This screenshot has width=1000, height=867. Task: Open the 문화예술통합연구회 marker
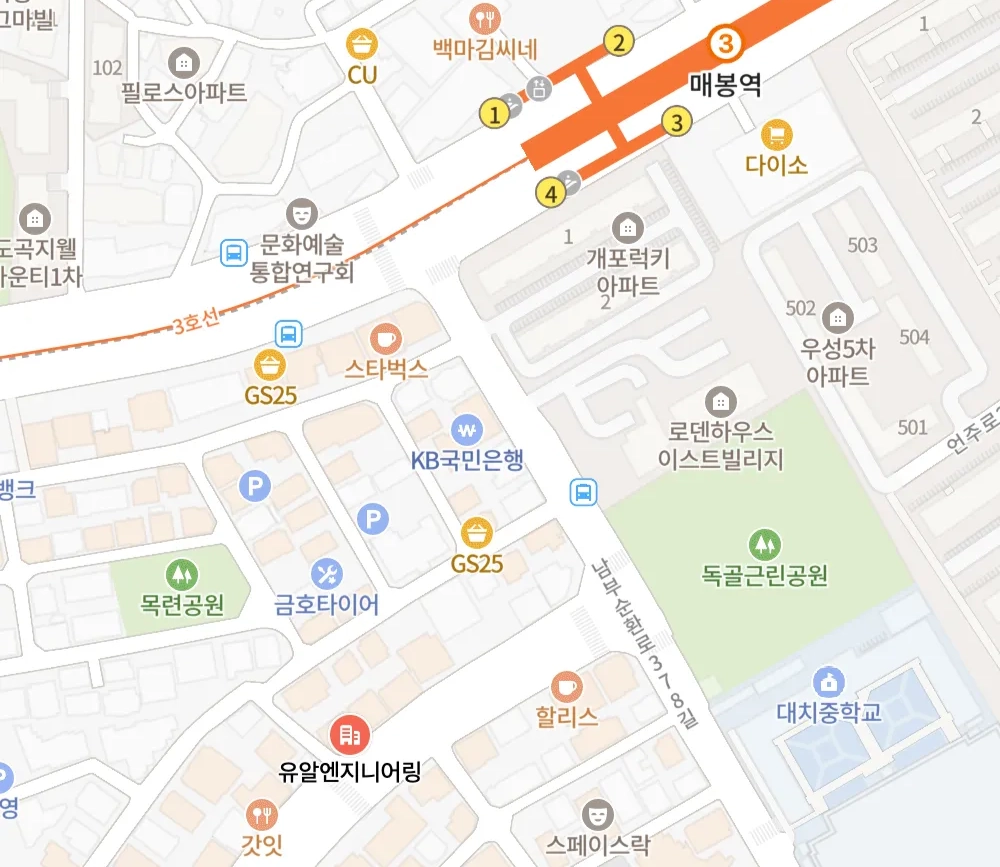(302, 213)
